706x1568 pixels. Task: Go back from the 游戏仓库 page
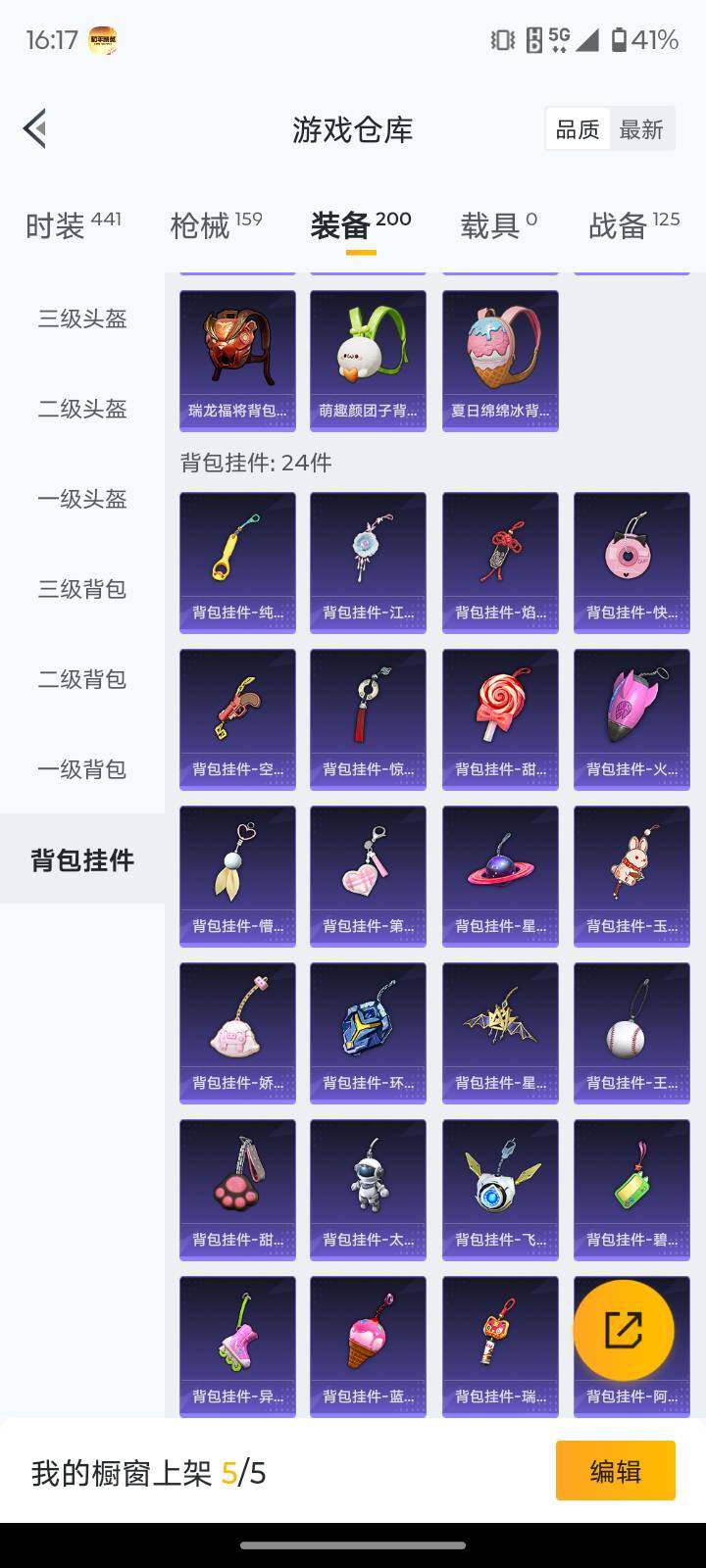[x=35, y=128]
